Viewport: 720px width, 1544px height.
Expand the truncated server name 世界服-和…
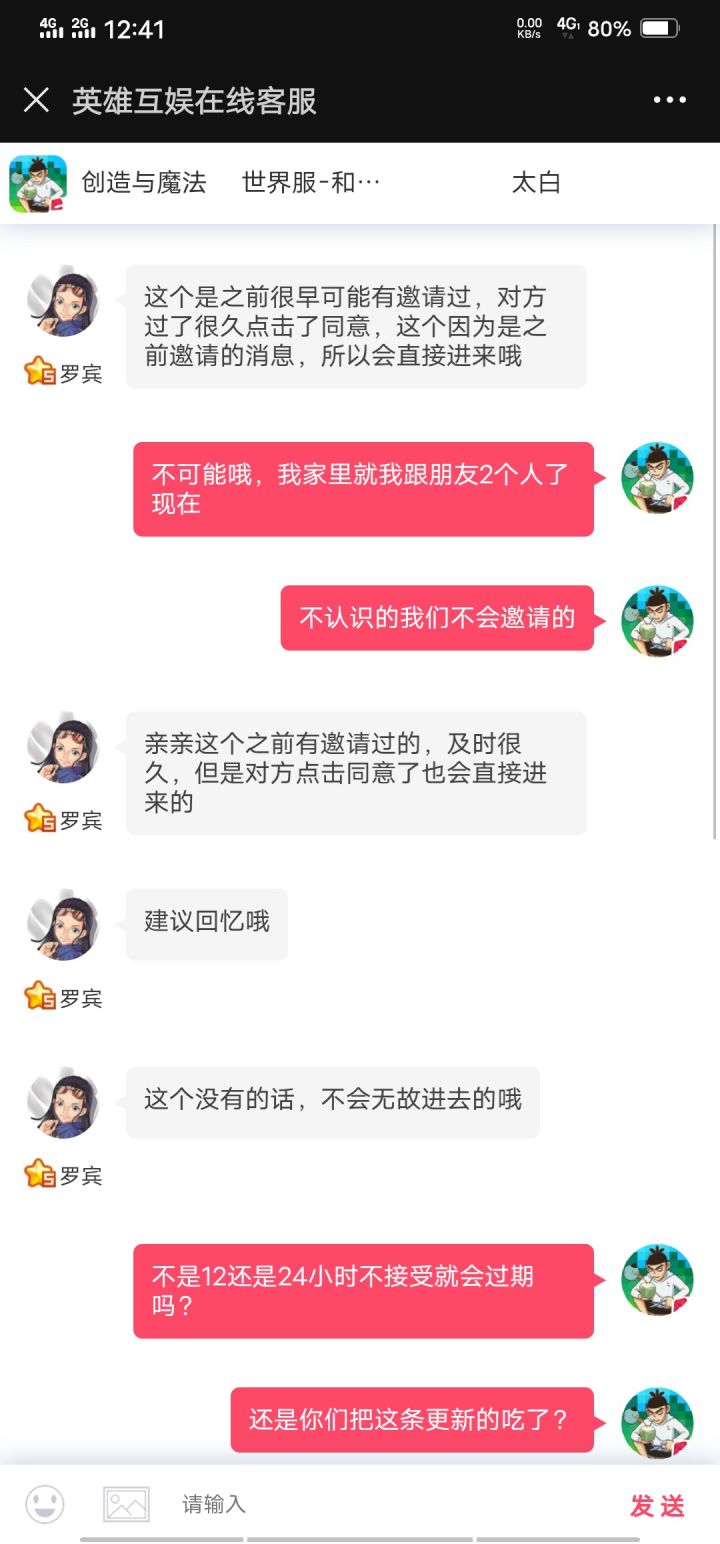point(308,182)
